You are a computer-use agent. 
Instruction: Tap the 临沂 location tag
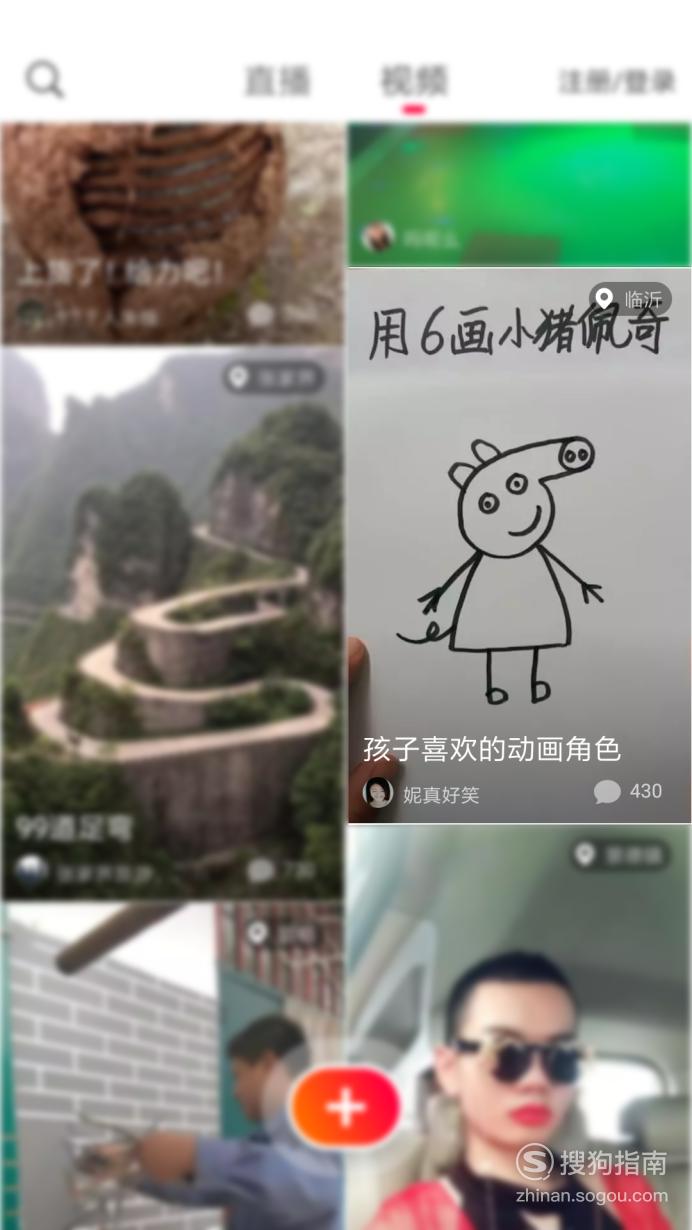point(630,298)
